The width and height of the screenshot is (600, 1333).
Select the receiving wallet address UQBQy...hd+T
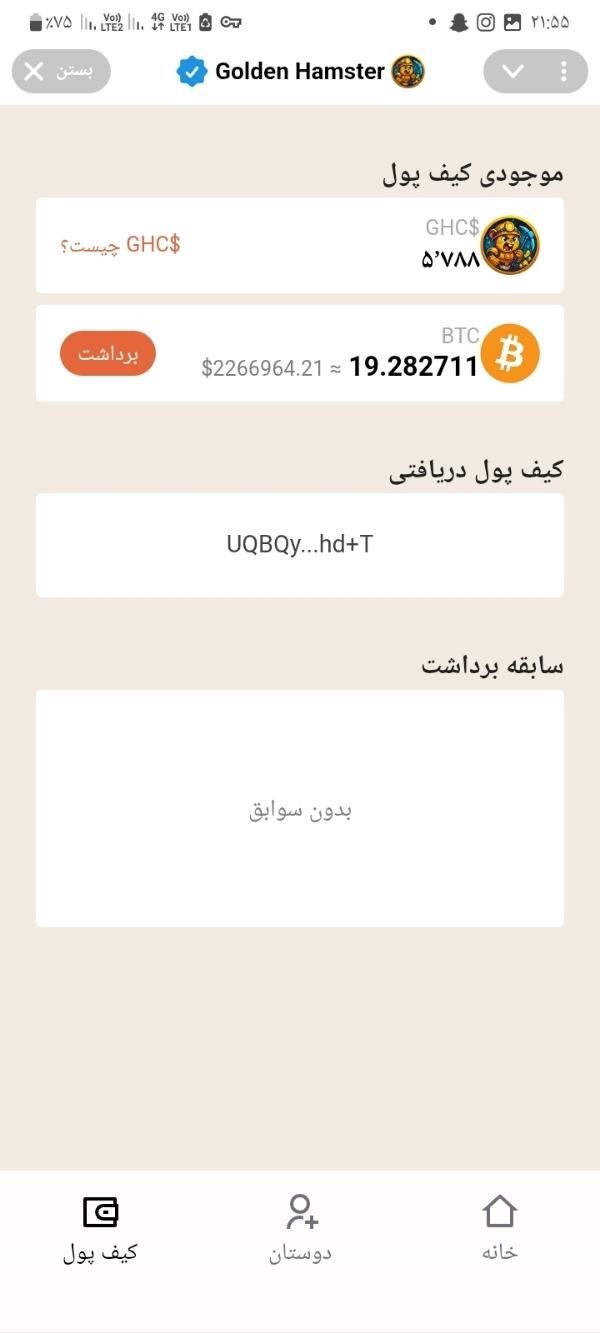tap(300, 545)
